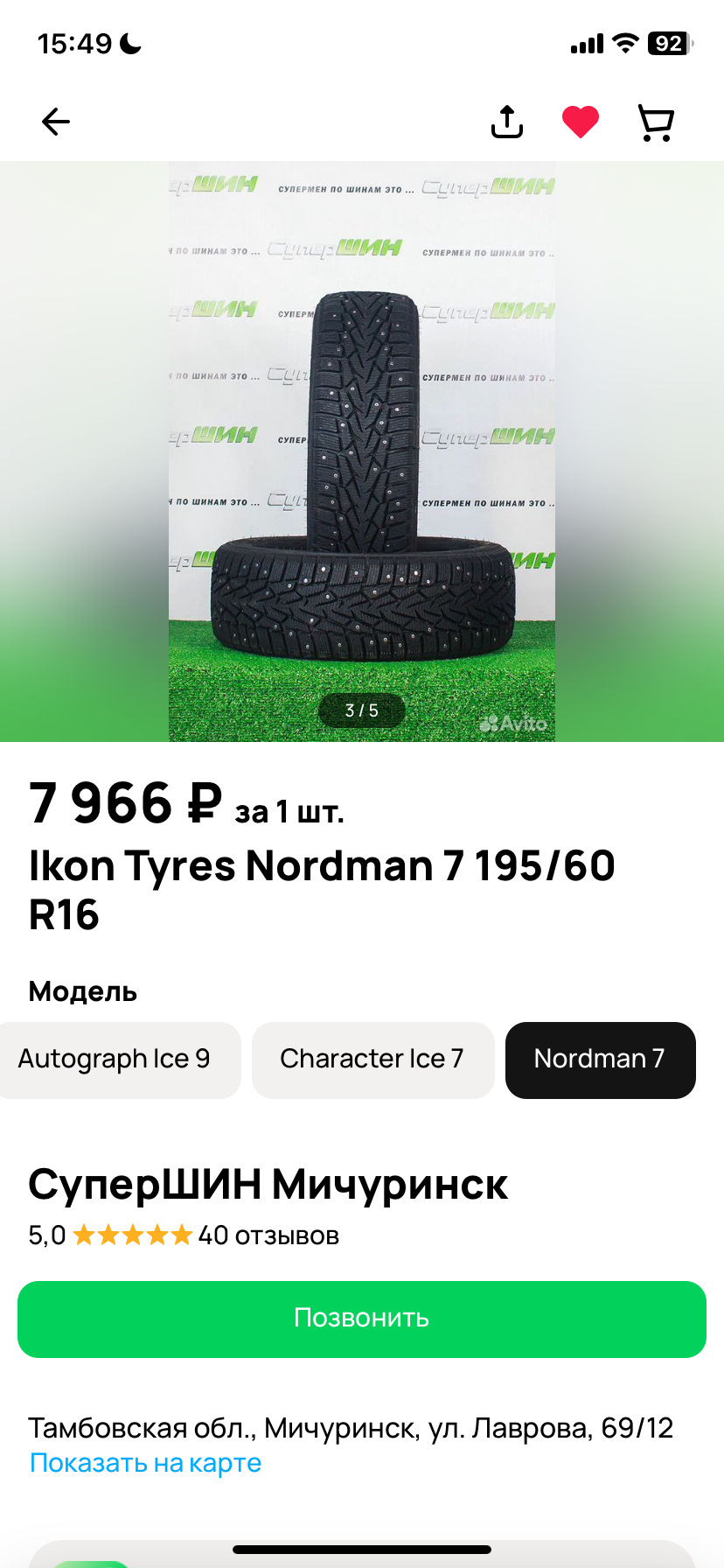Remove listing from favorites heart

(581, 122)
